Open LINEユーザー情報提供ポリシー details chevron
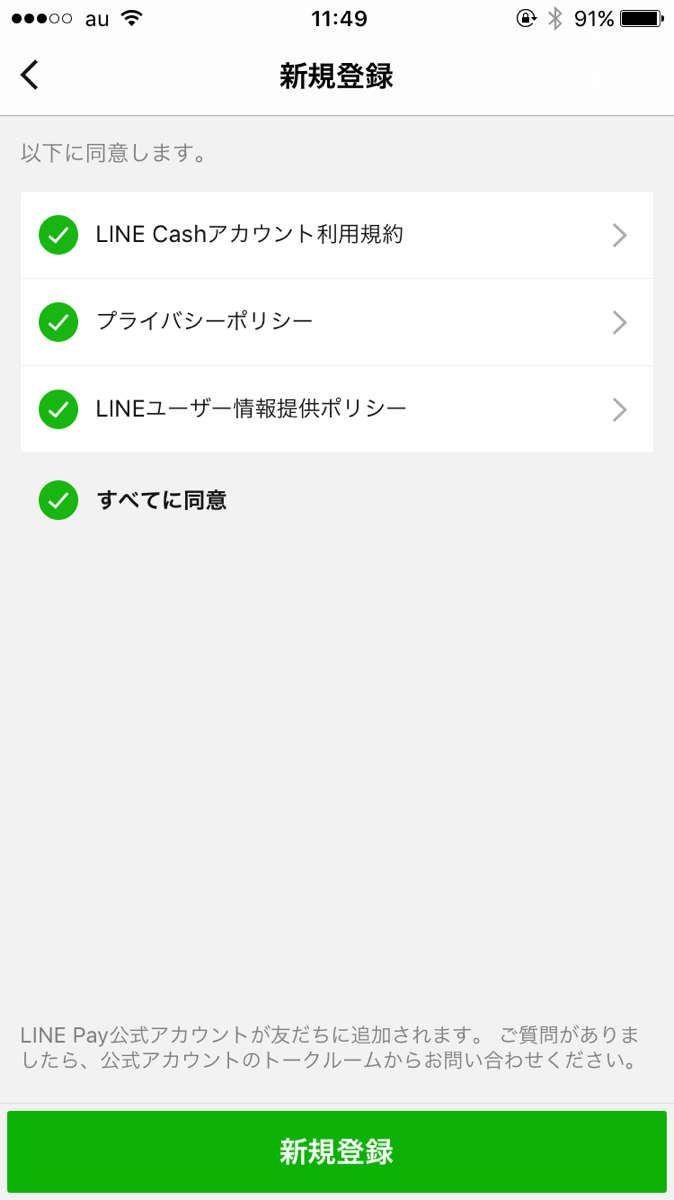 (620, 409)
